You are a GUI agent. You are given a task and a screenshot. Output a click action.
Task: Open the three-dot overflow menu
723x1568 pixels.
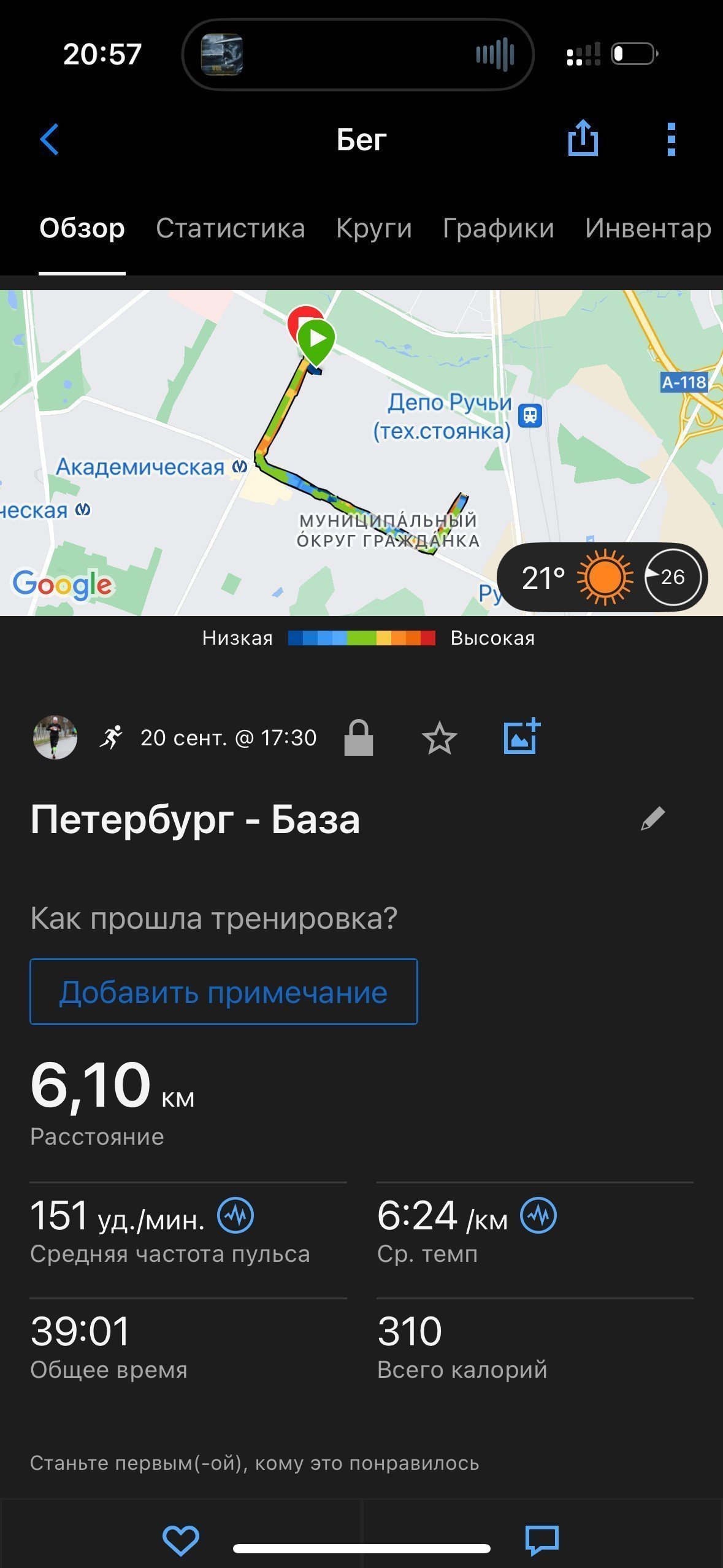point(671,139)
